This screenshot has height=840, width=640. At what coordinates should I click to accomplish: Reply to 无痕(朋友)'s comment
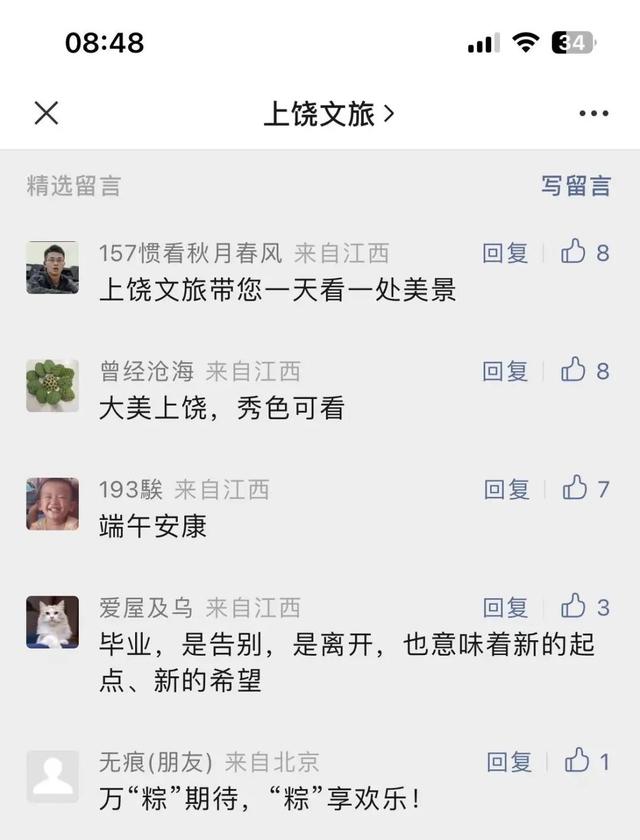click(x=509, y=762)
